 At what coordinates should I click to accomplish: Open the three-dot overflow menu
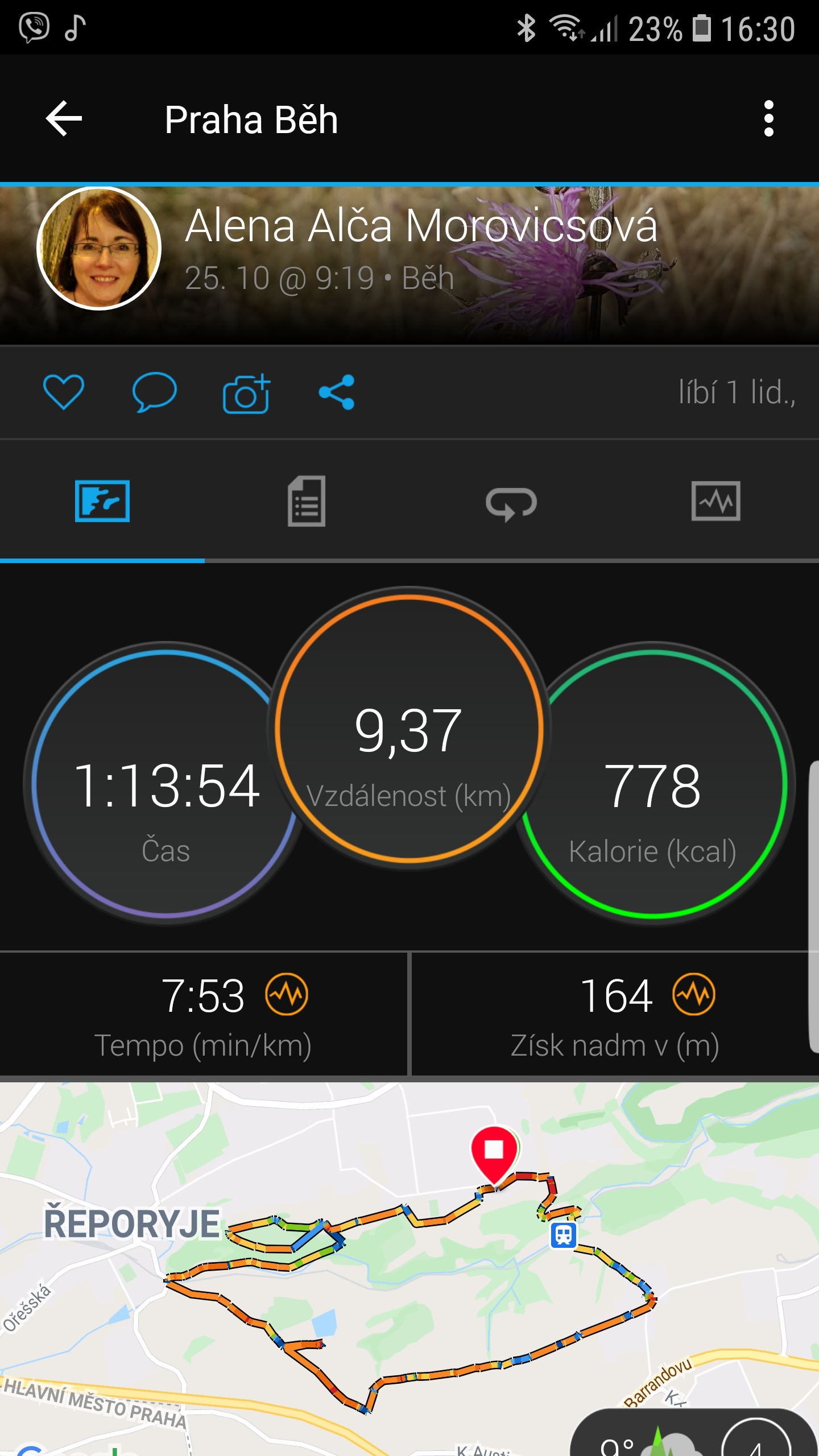click(769, 119)
